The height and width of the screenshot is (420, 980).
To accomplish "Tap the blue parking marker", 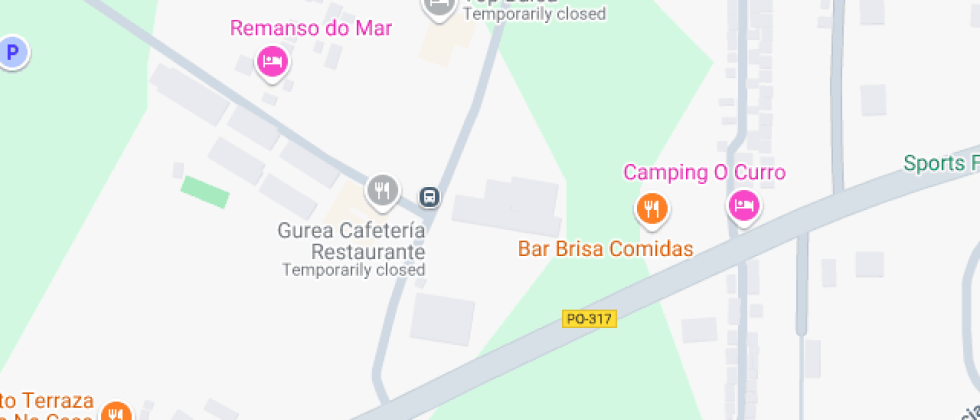I will click(x=12, y=52).
